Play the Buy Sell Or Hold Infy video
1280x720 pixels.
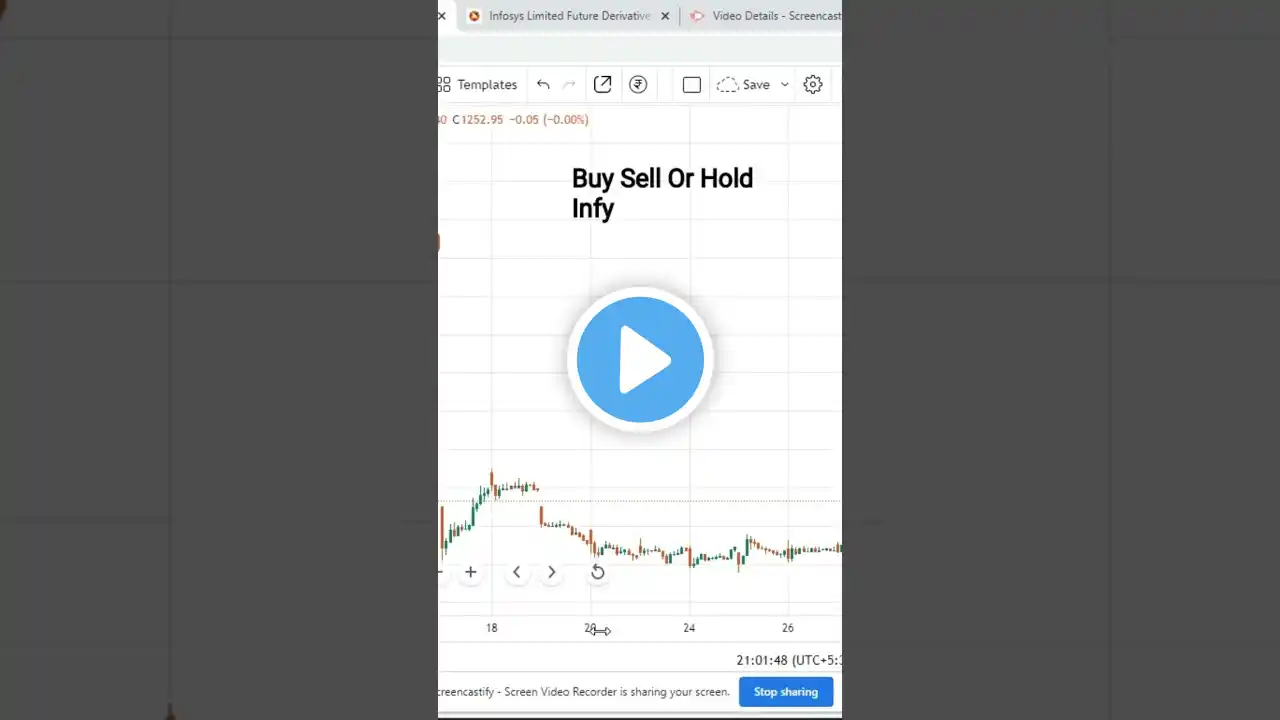click(640, 360)
